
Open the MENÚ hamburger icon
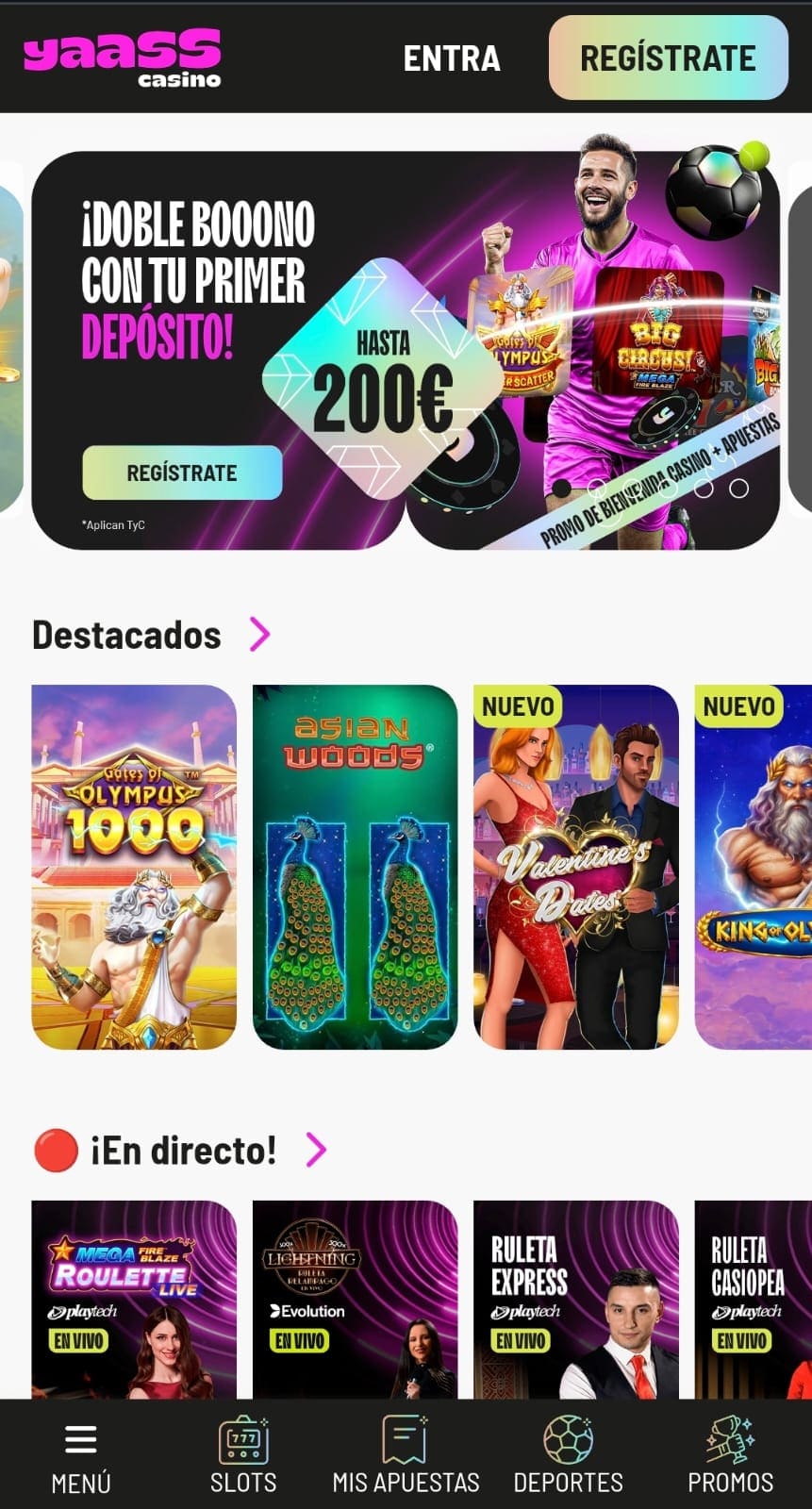[x=80, y=1437]
